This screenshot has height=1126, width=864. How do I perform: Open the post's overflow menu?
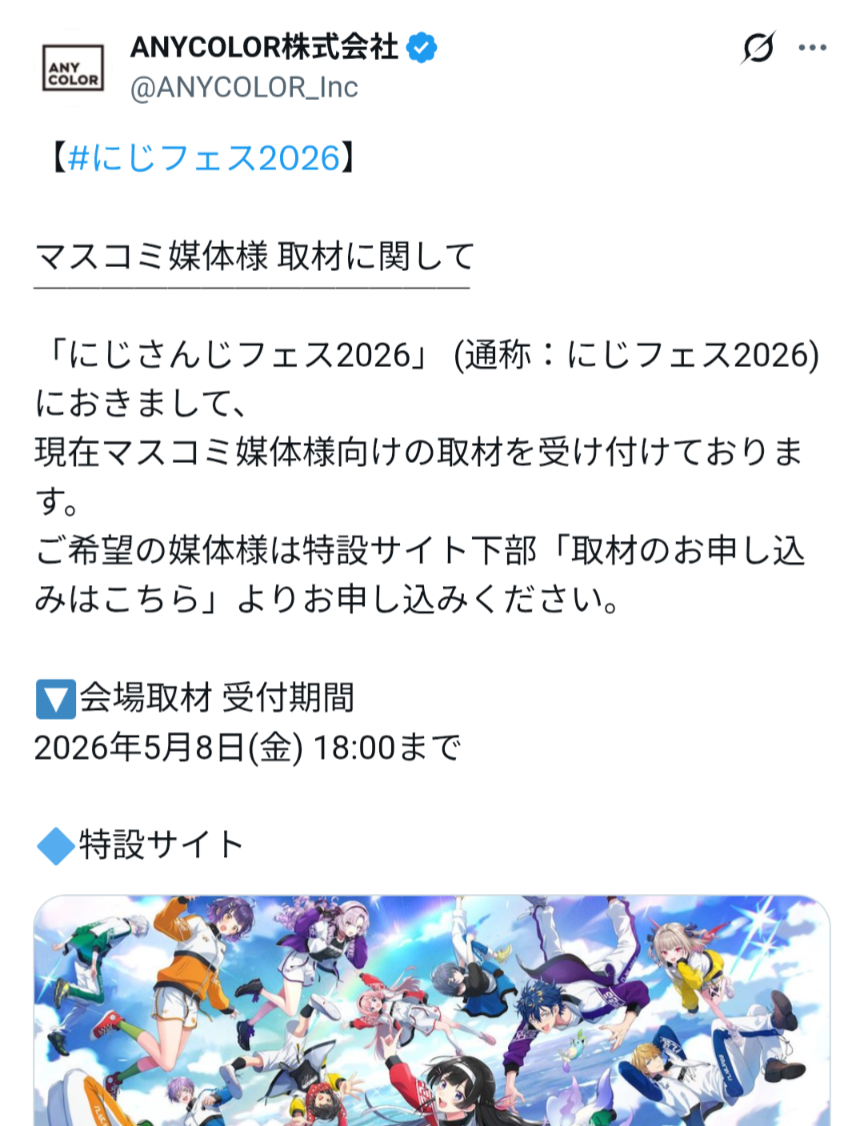coord(812,47)
